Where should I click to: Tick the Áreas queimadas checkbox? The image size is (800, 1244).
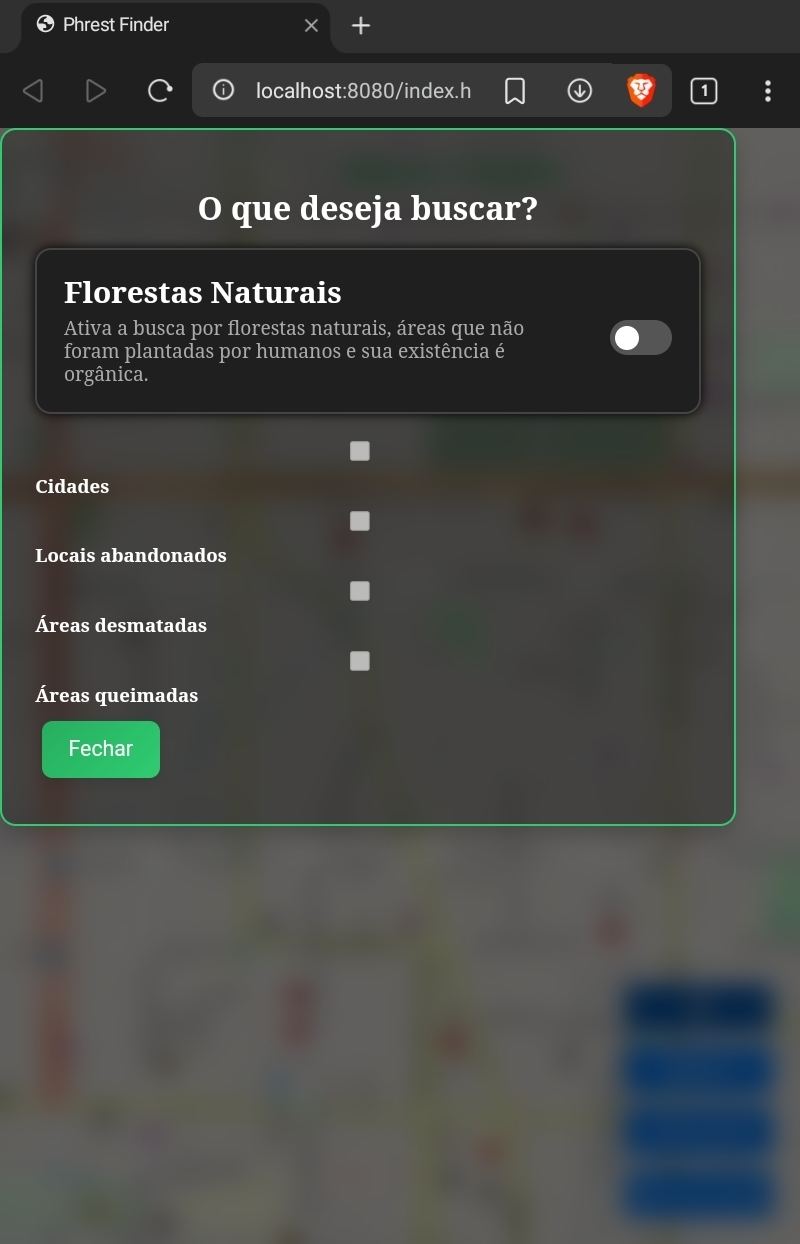point(360,661)
